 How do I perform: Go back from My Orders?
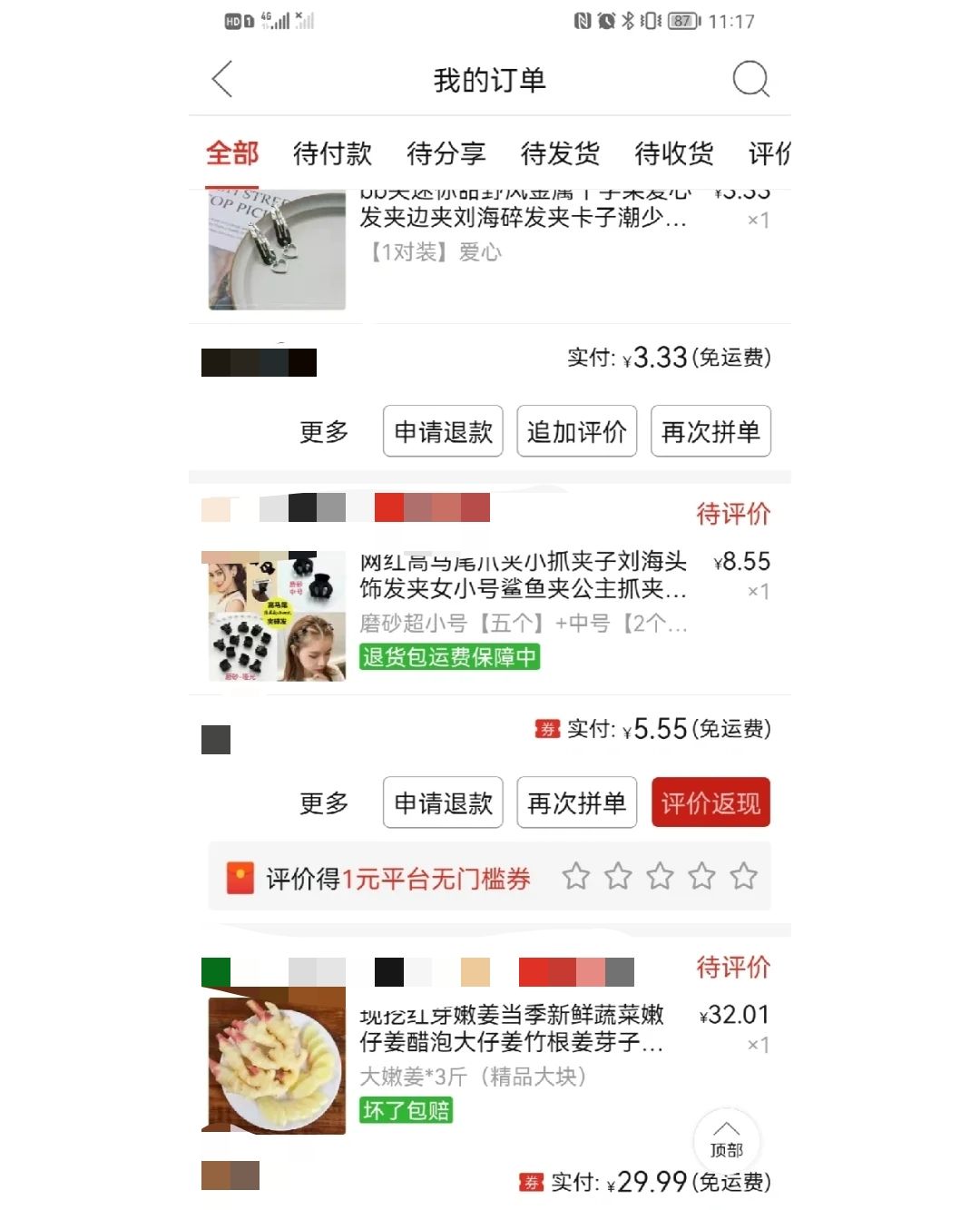tap(222, 80)
